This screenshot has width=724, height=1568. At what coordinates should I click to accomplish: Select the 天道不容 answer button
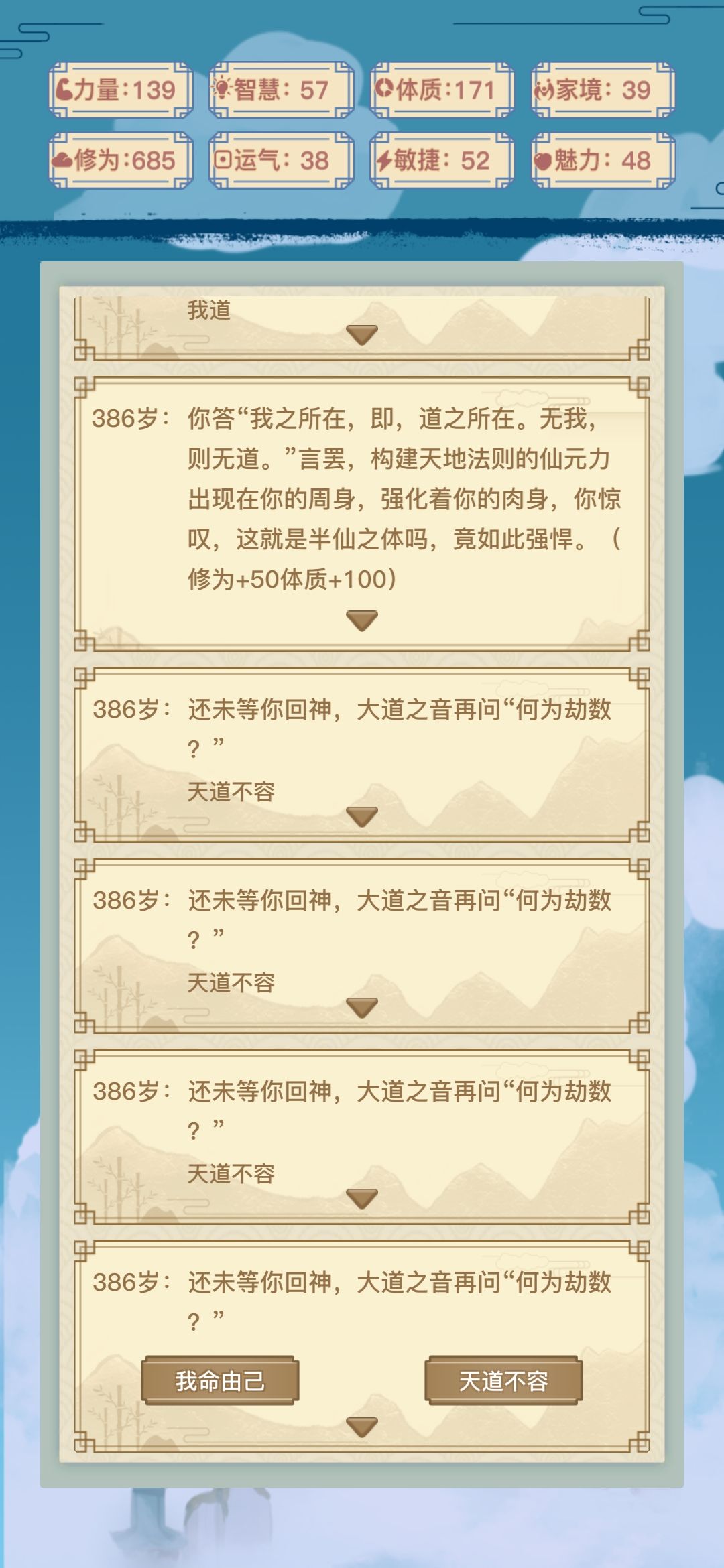tap(503, 1380)
